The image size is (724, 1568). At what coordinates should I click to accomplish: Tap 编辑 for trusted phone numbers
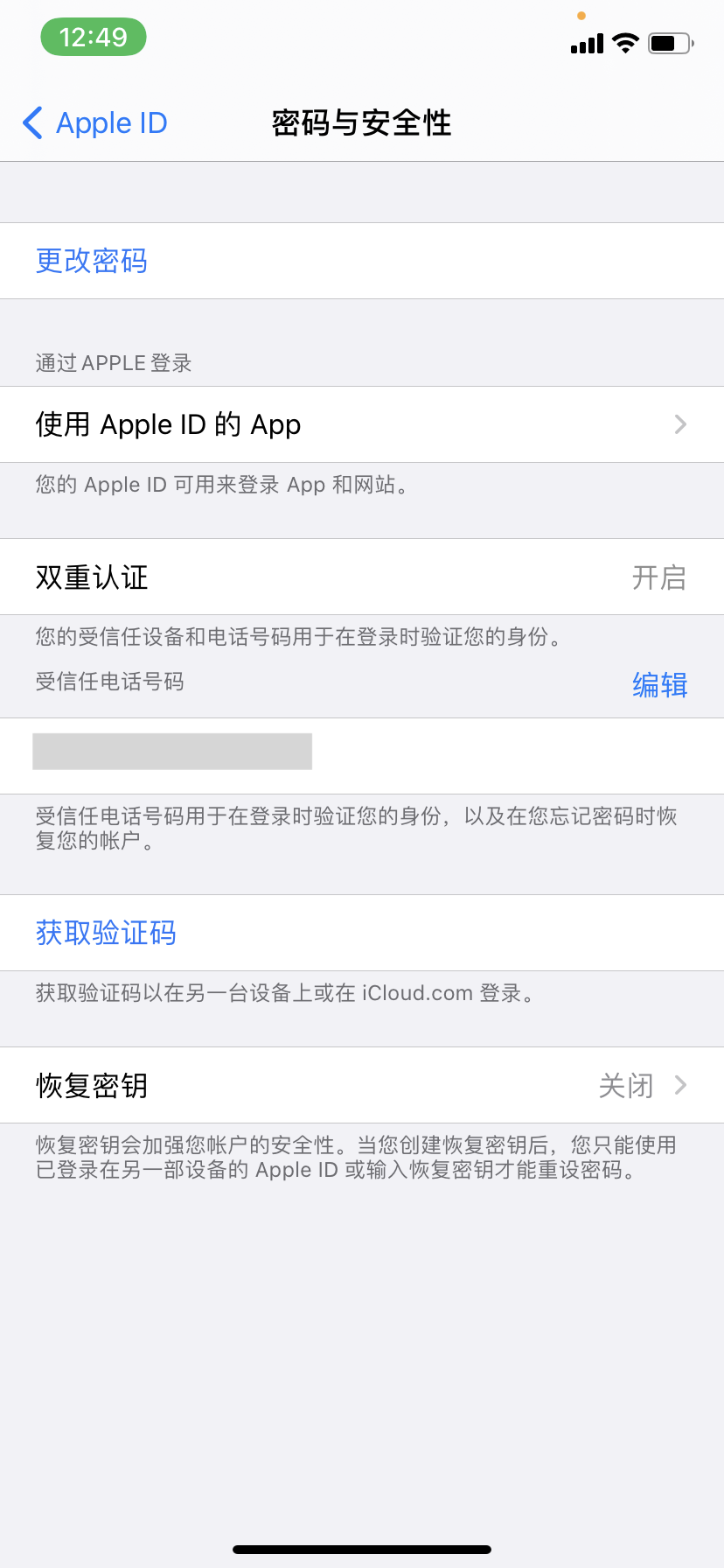659,684
